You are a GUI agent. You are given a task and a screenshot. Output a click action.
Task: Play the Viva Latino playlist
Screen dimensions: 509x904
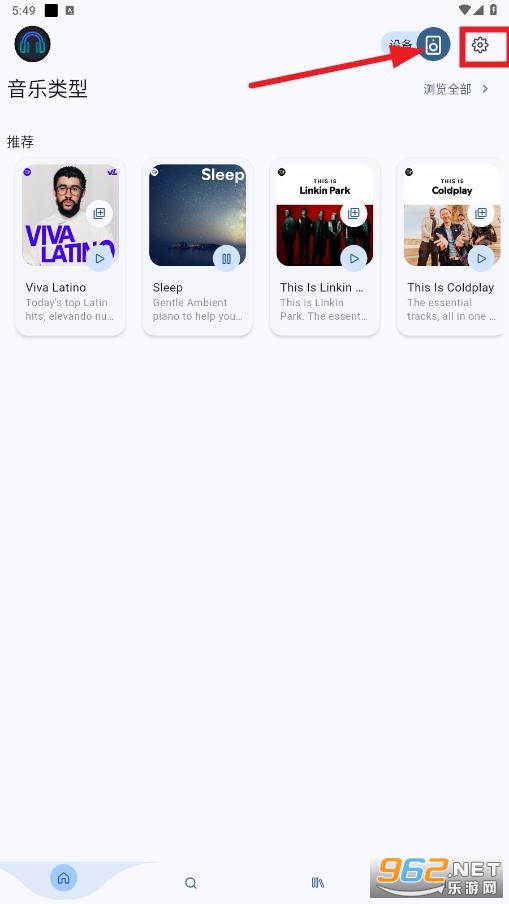(x=100, y=258)
